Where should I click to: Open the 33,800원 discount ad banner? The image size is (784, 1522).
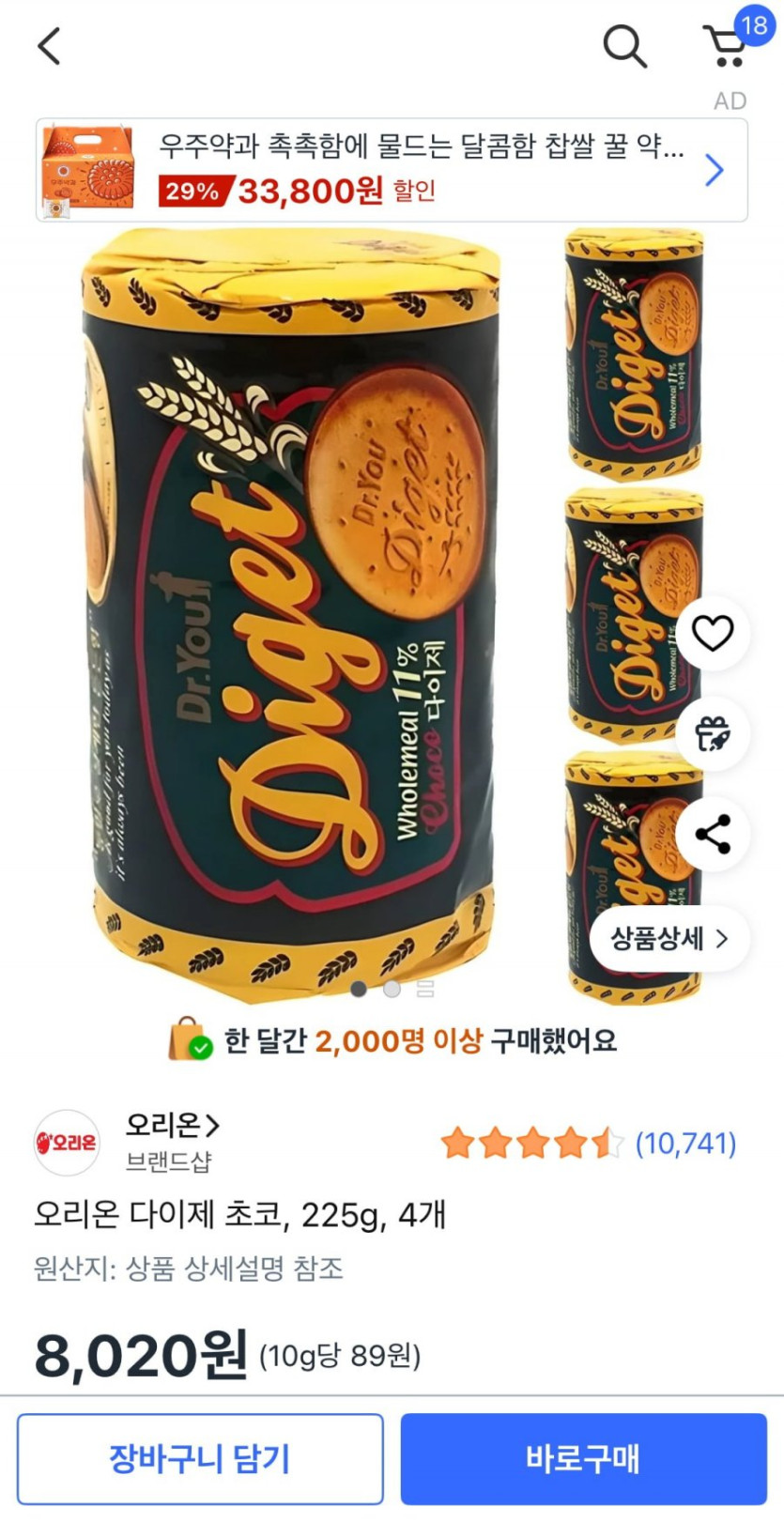click(x=392, y=170)
